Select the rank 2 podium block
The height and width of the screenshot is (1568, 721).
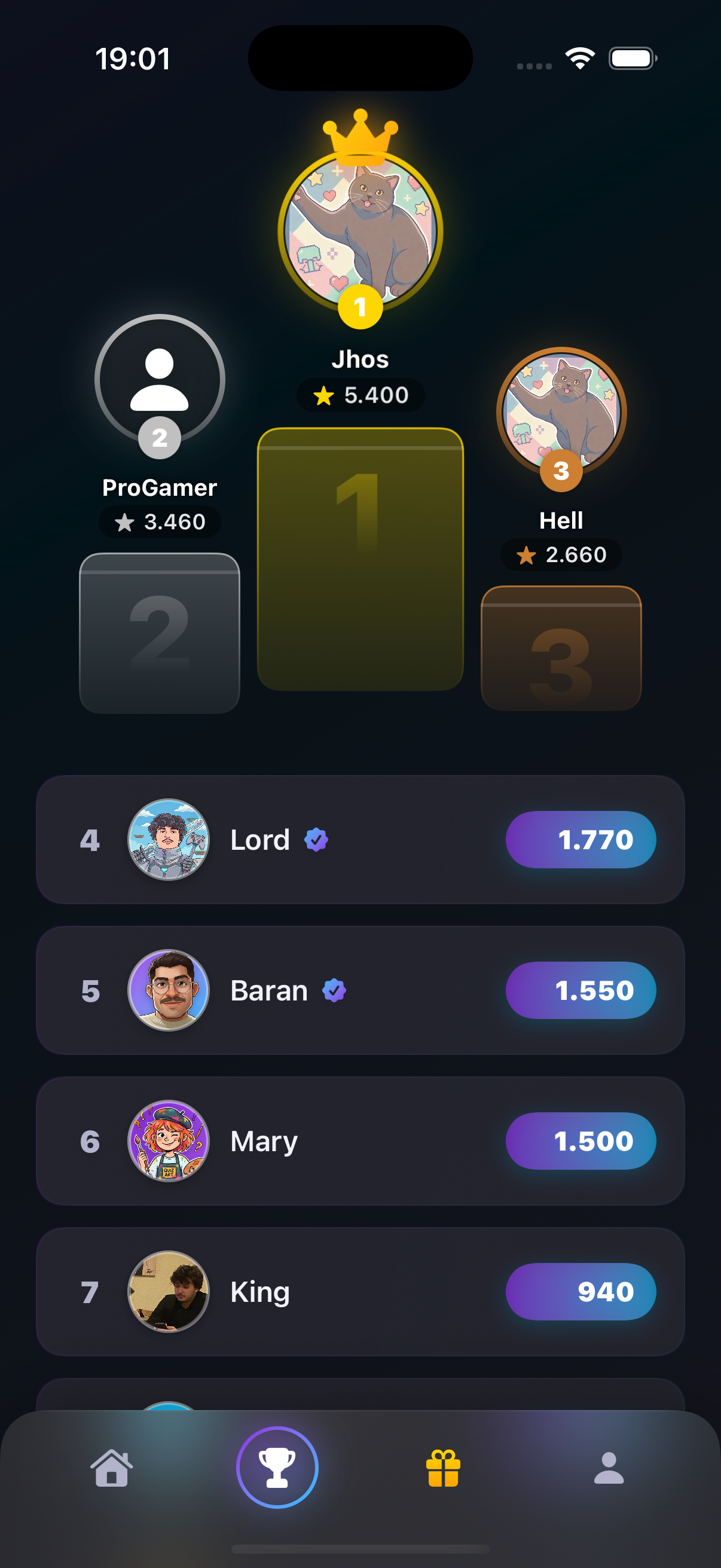click(160, 636)
